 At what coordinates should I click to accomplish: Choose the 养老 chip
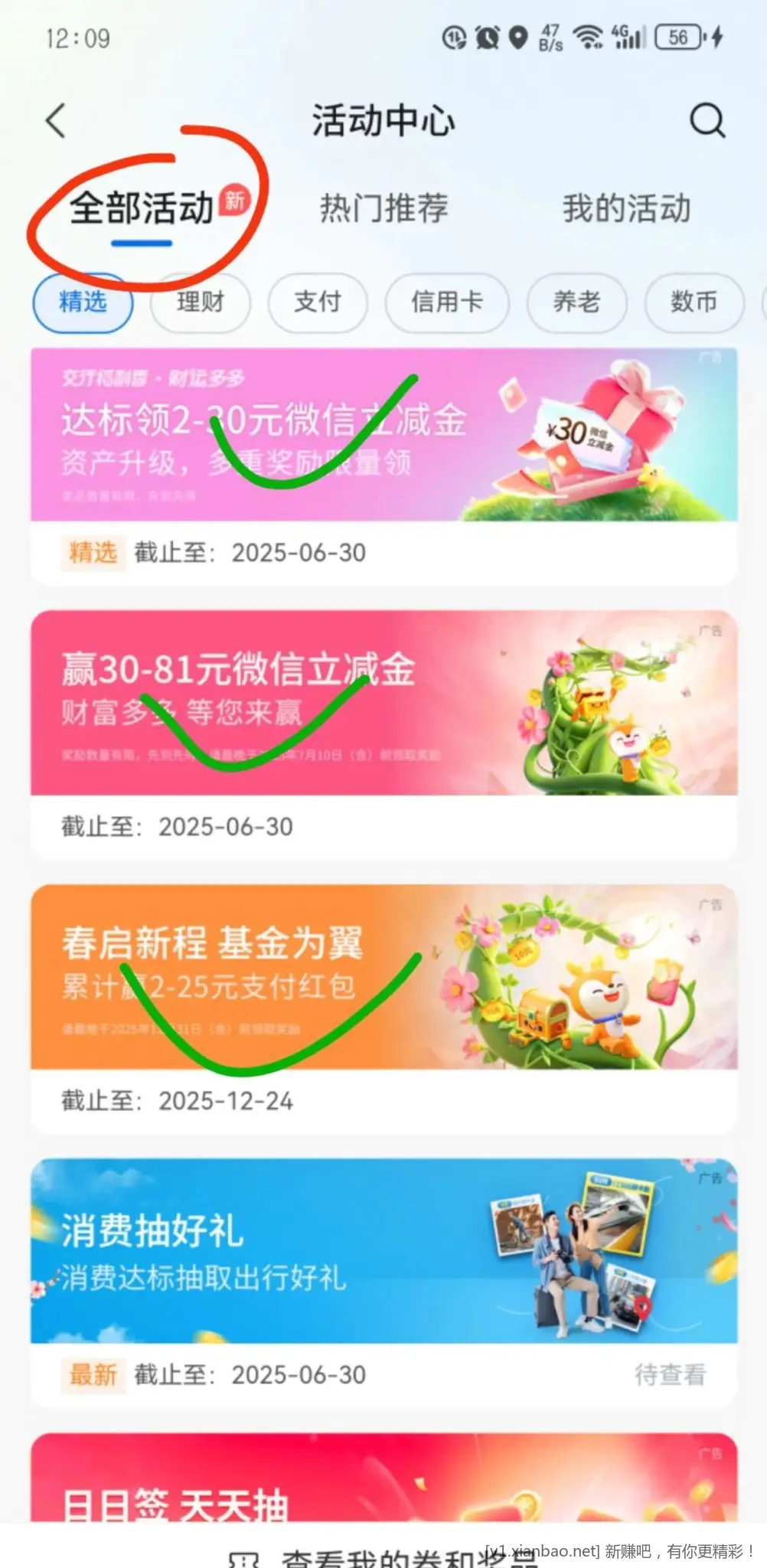pyautogui.click(x=576, y=302)
